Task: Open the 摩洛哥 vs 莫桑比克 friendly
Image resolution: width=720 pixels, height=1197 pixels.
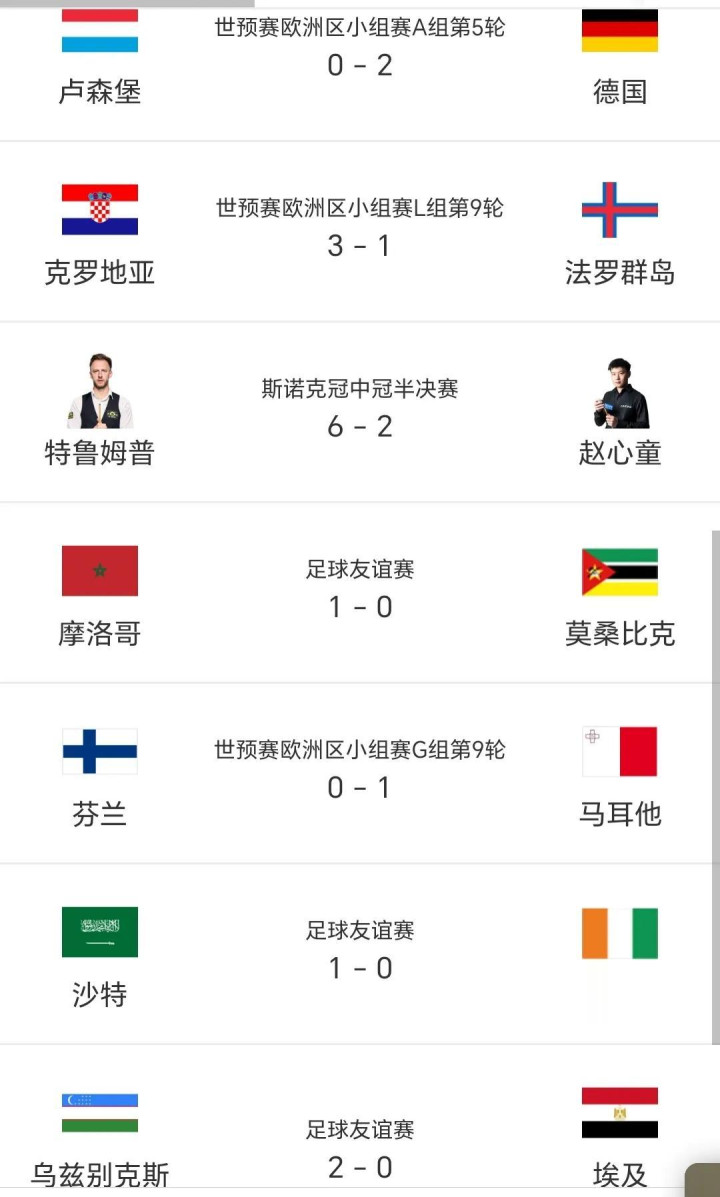Action: click(360, 593)
